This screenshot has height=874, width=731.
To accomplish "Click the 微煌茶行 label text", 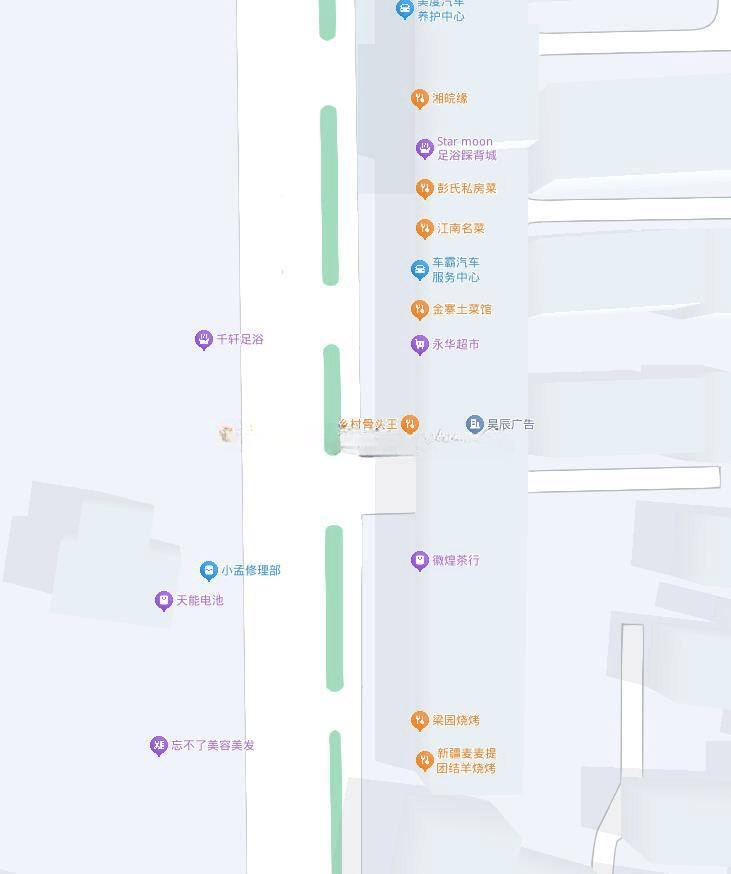I will coord(456,561).
